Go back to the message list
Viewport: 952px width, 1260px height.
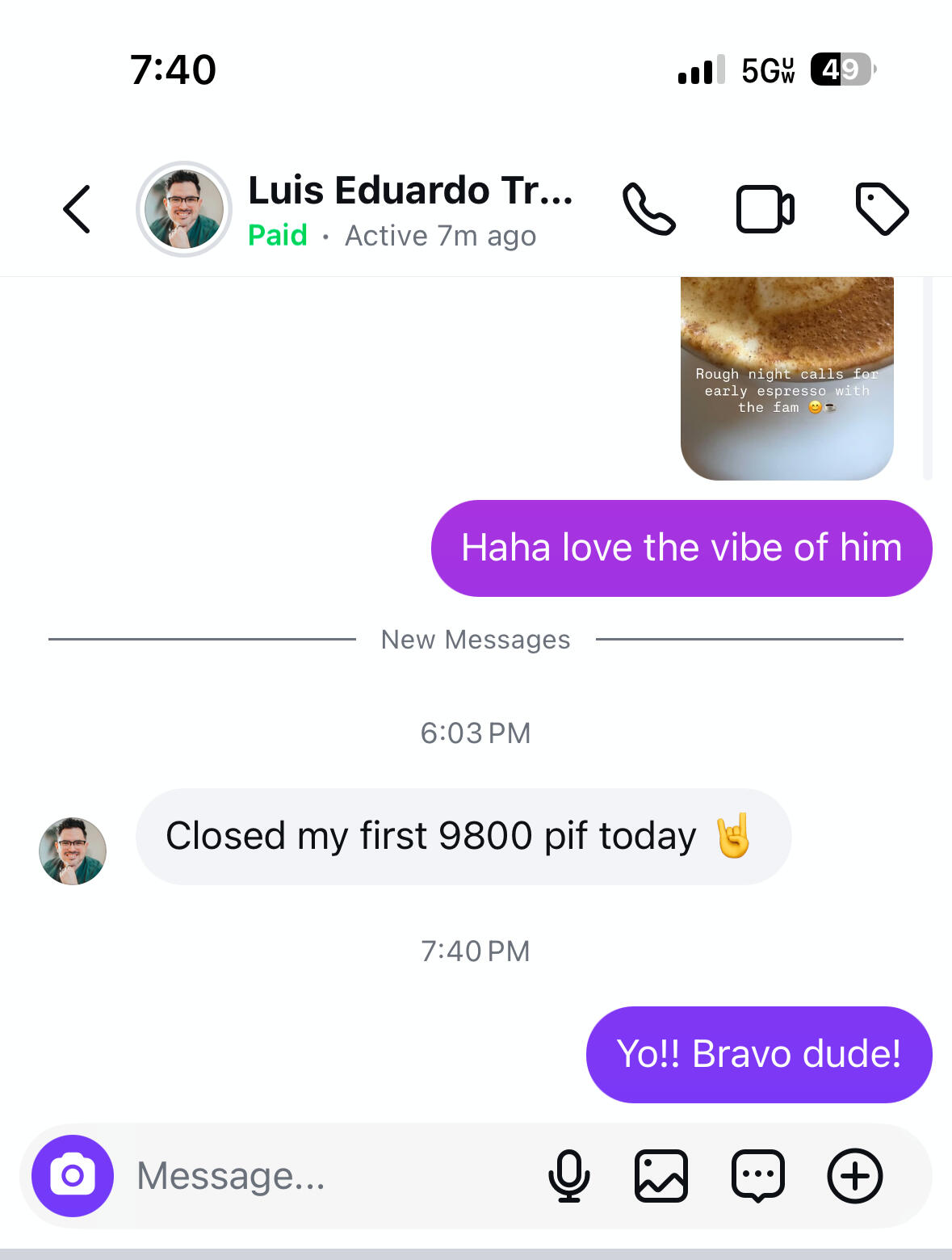point(77,209)
